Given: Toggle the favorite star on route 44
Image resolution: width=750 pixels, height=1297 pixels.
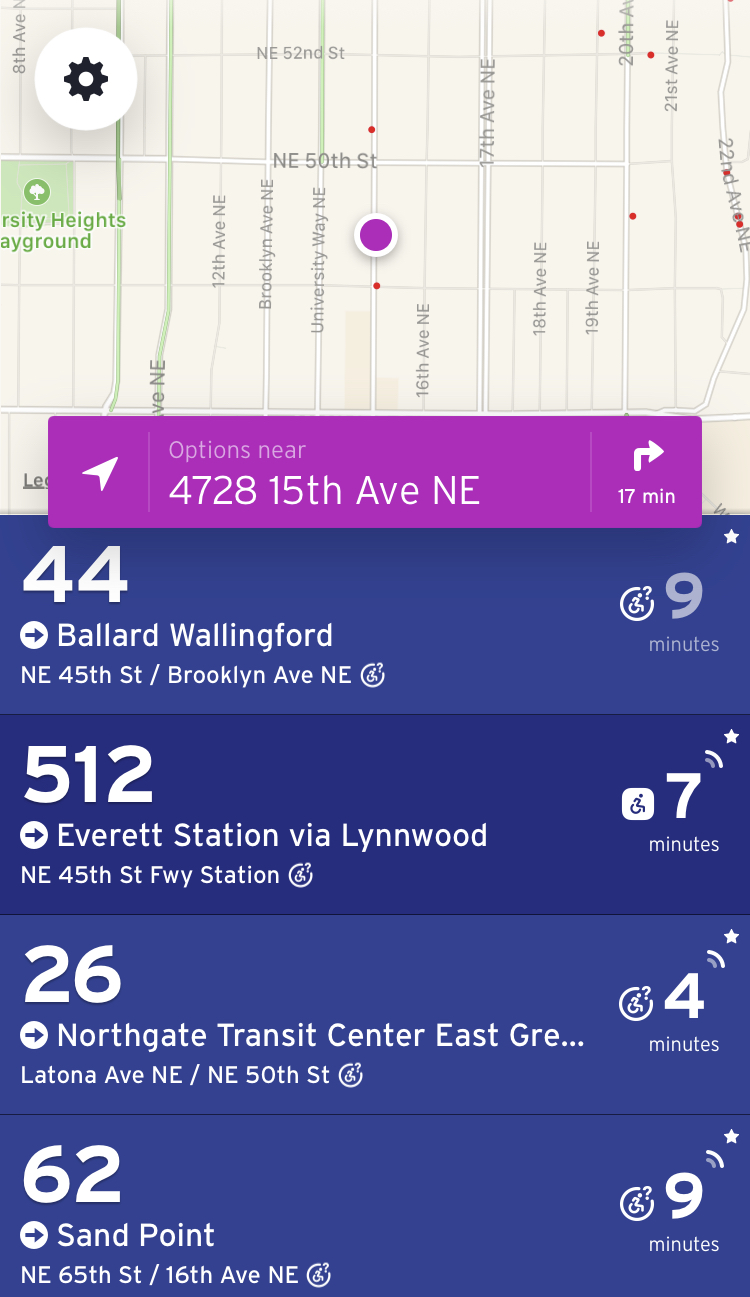Looking at the screenshot, I should click(x=731, y=537).
